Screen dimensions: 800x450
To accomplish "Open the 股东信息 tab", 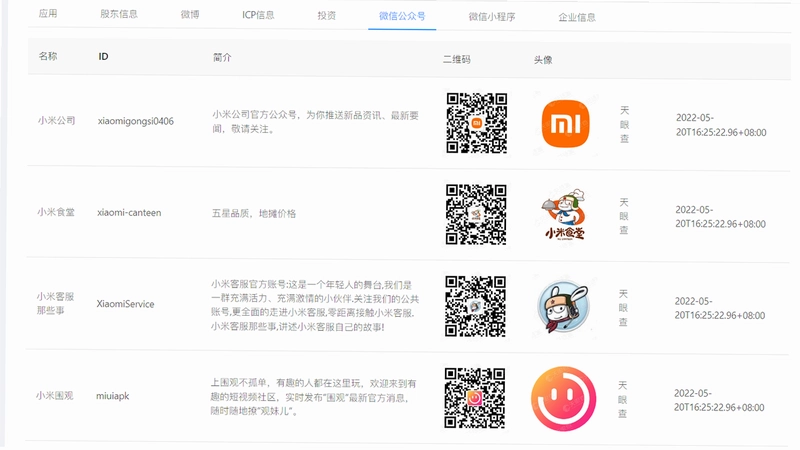I will click(x=119, y=14).
